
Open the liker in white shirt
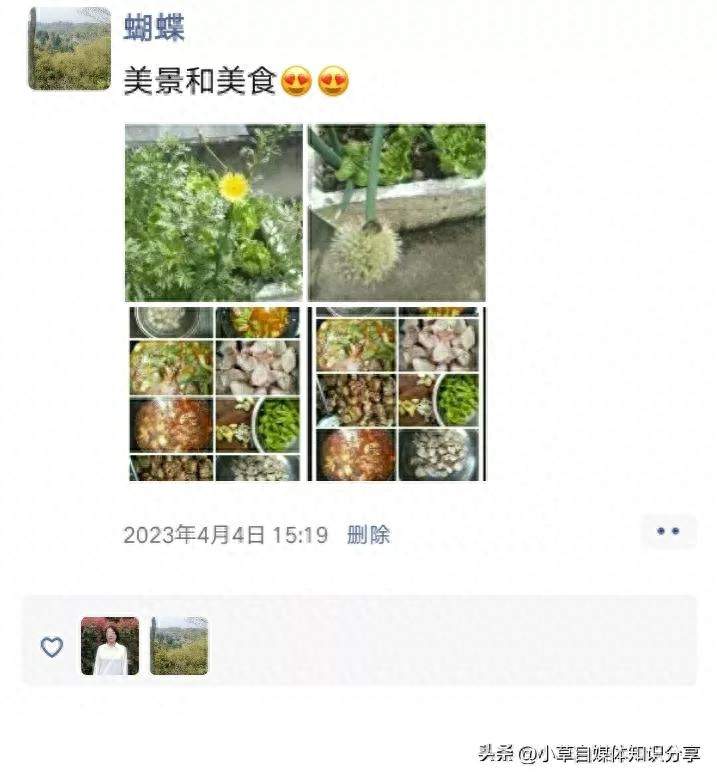(110, 646)
